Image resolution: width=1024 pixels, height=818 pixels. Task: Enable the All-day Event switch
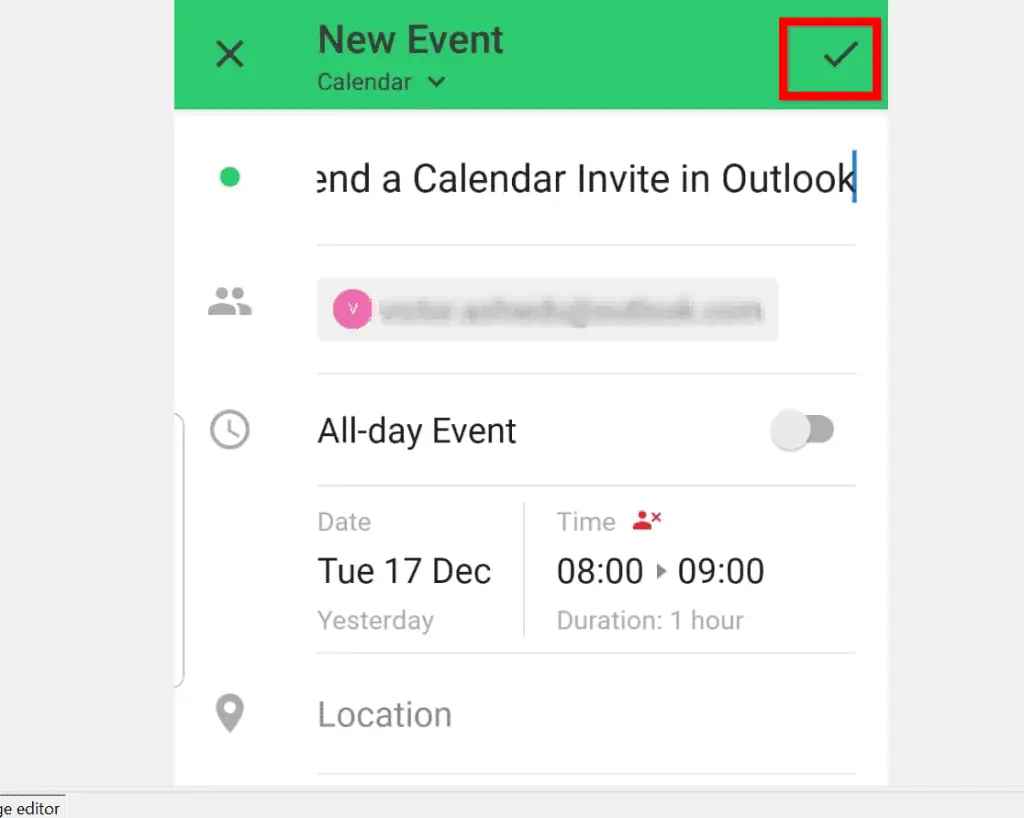pyautogui.click(x=803, y=431)
